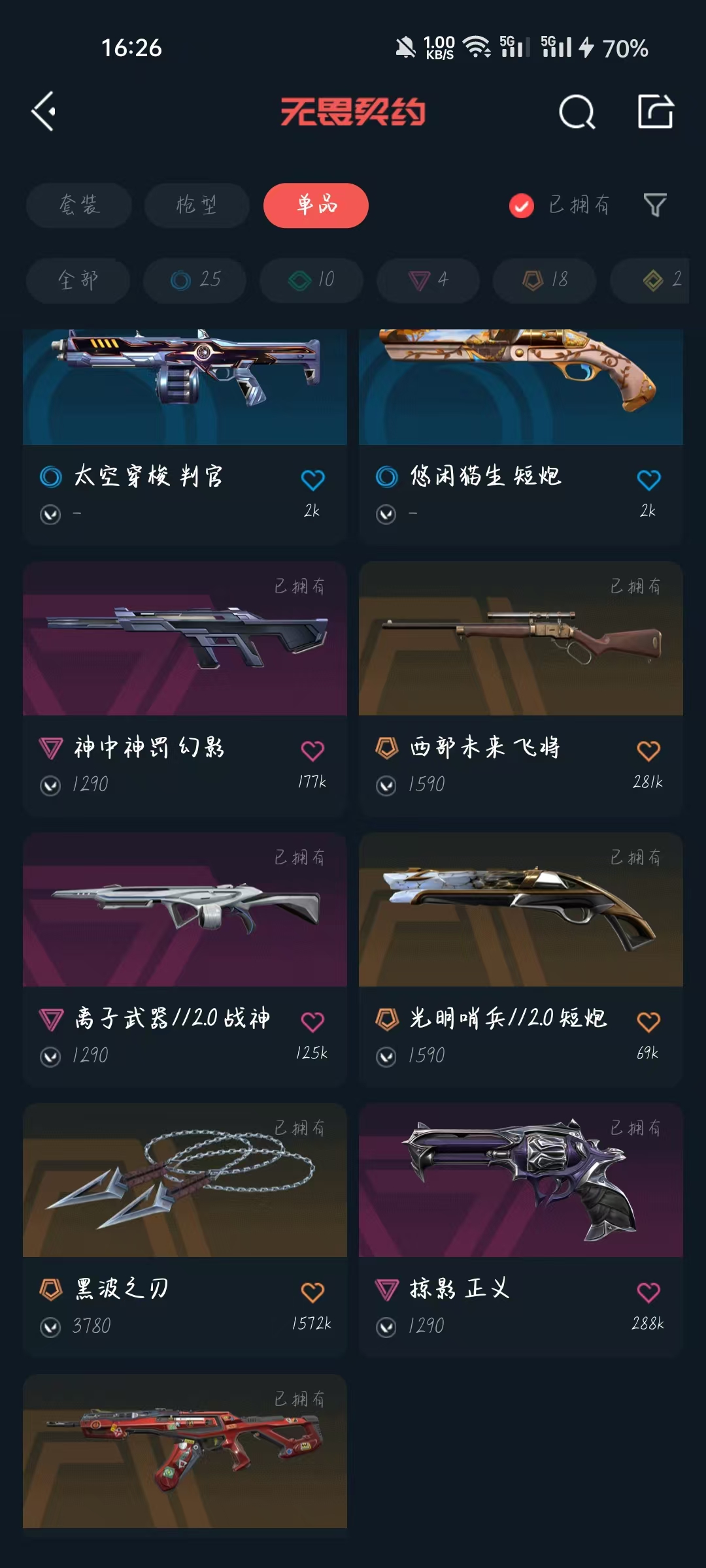Filter by the blue tier chip showing 25
Viewport: 706px width, 1568px height.
195,280
